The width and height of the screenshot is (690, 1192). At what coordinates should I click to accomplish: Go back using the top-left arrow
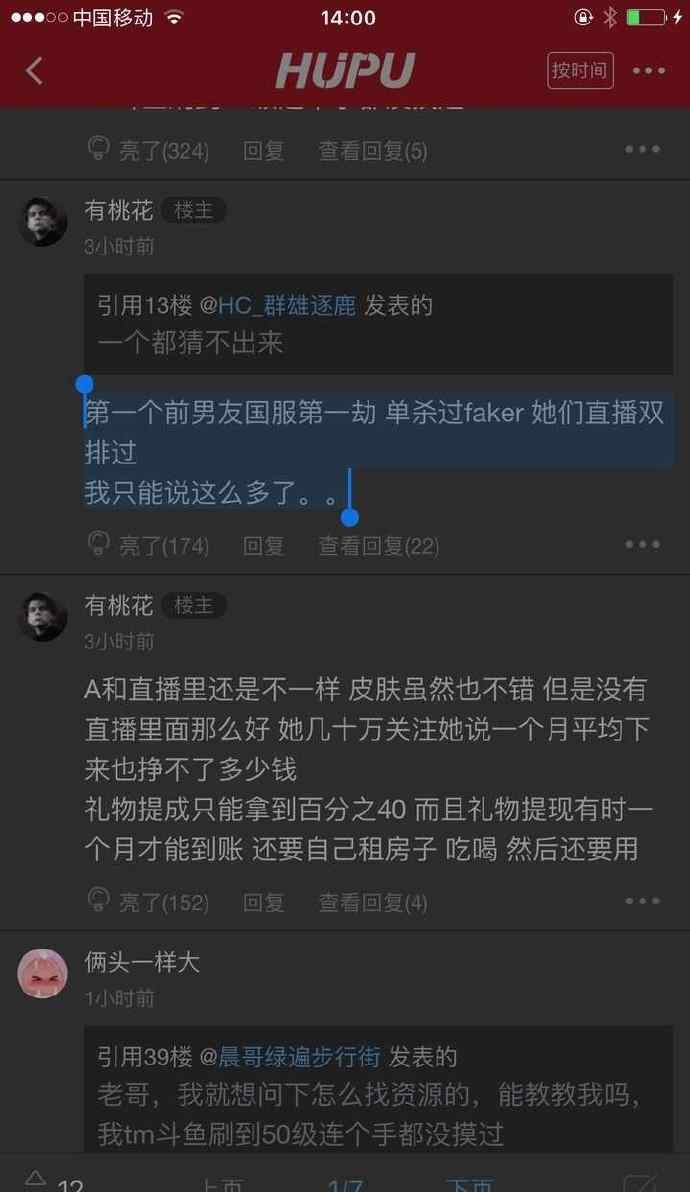pos(34,71)
